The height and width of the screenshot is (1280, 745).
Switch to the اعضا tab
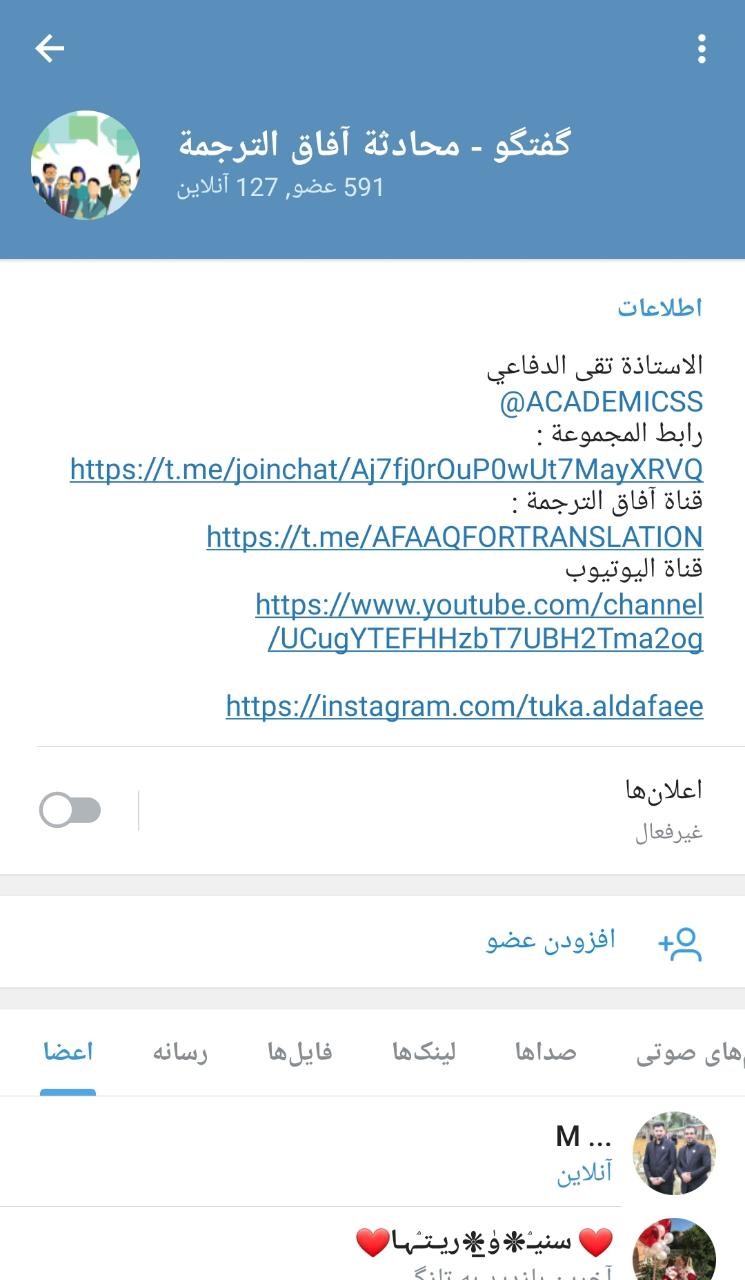point(68,1052)
